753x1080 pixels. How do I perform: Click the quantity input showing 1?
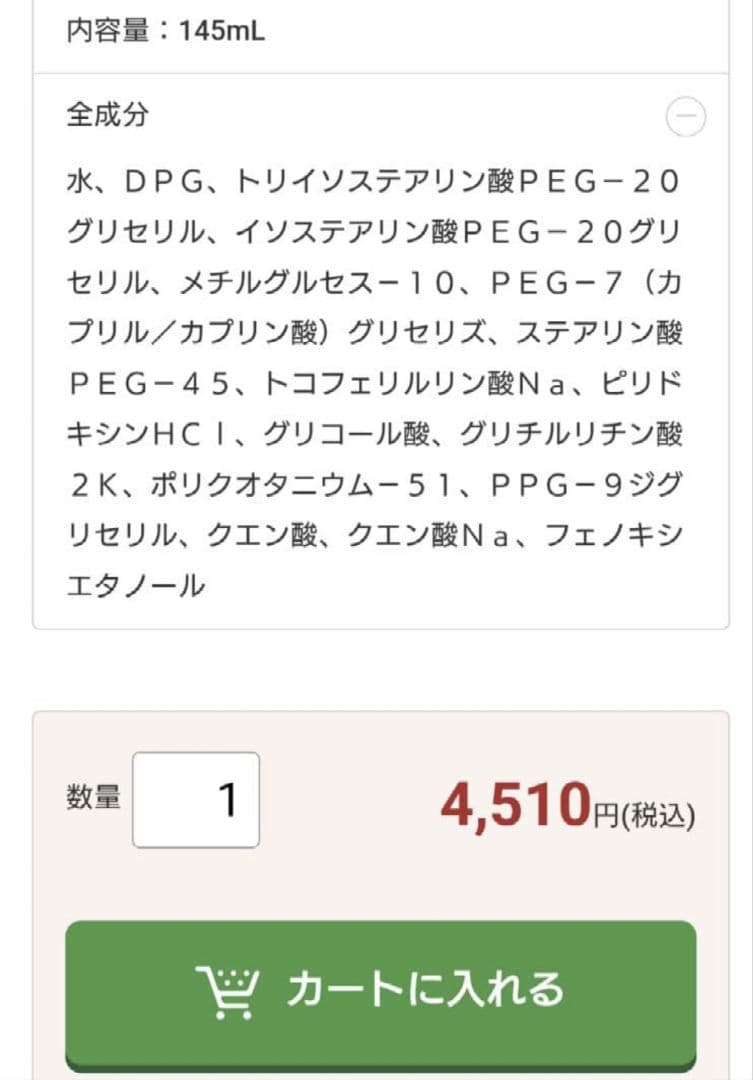[x=196, y=798]
